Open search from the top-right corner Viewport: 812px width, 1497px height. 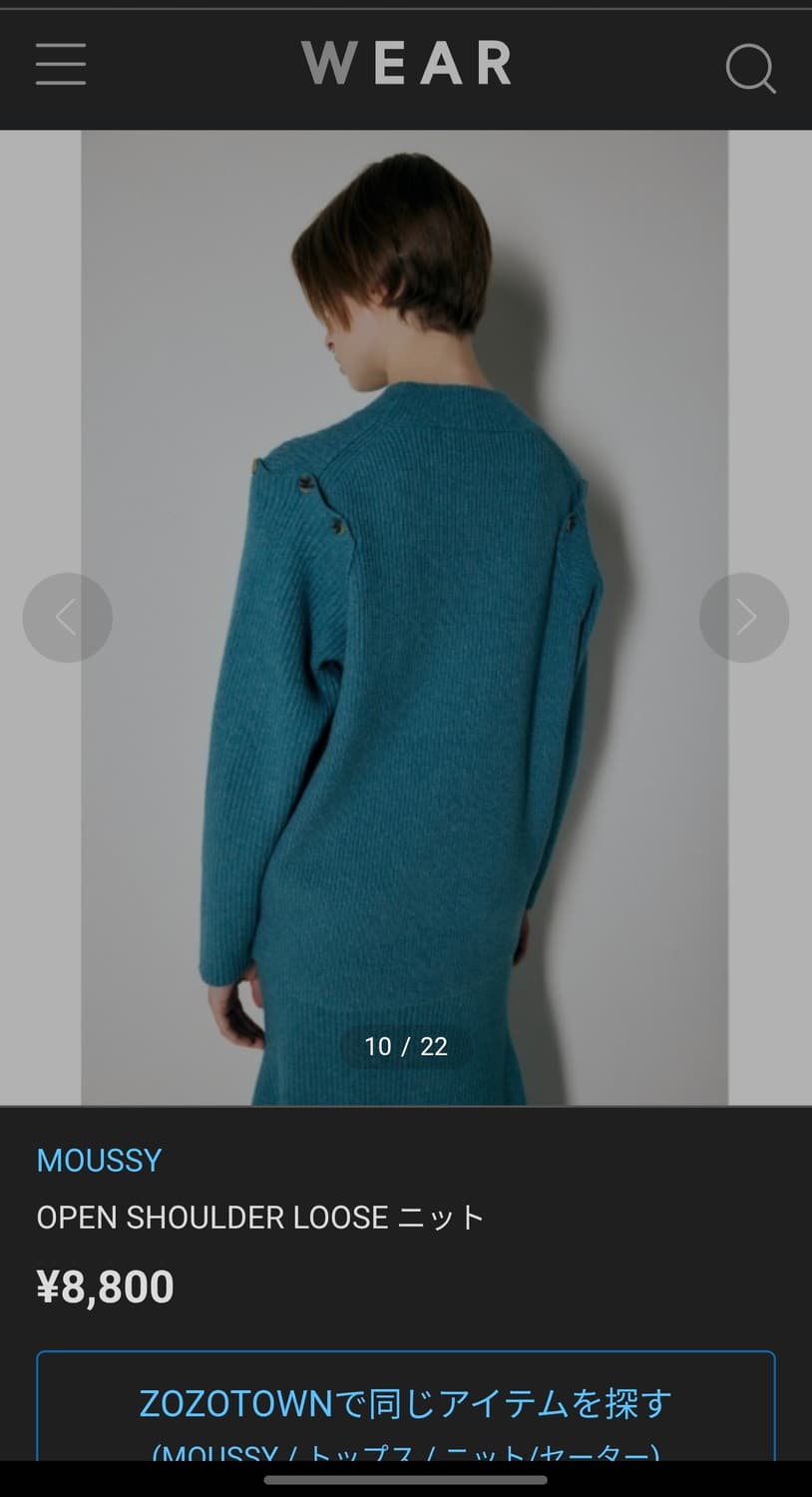[x=749, y=70]
